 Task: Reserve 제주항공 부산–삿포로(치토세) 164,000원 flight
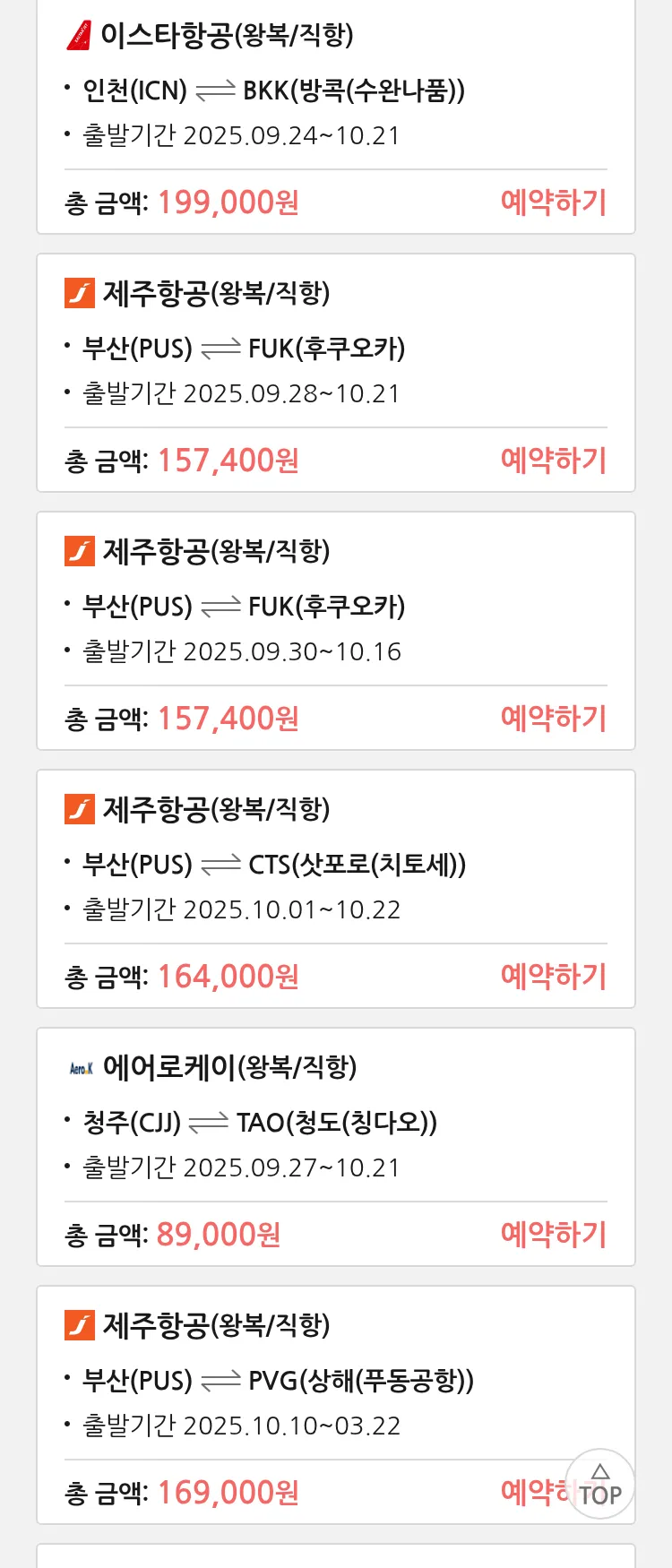point(553,977)
